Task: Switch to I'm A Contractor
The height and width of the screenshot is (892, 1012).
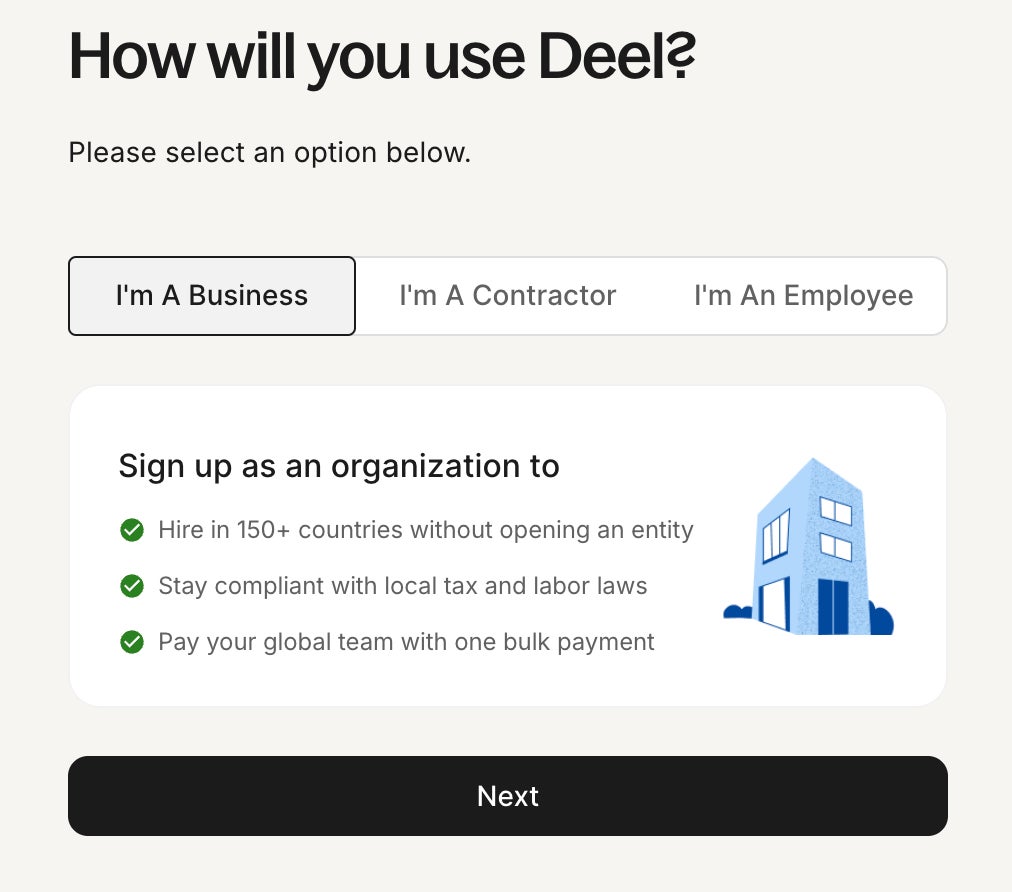Action: tap(507, 296)
